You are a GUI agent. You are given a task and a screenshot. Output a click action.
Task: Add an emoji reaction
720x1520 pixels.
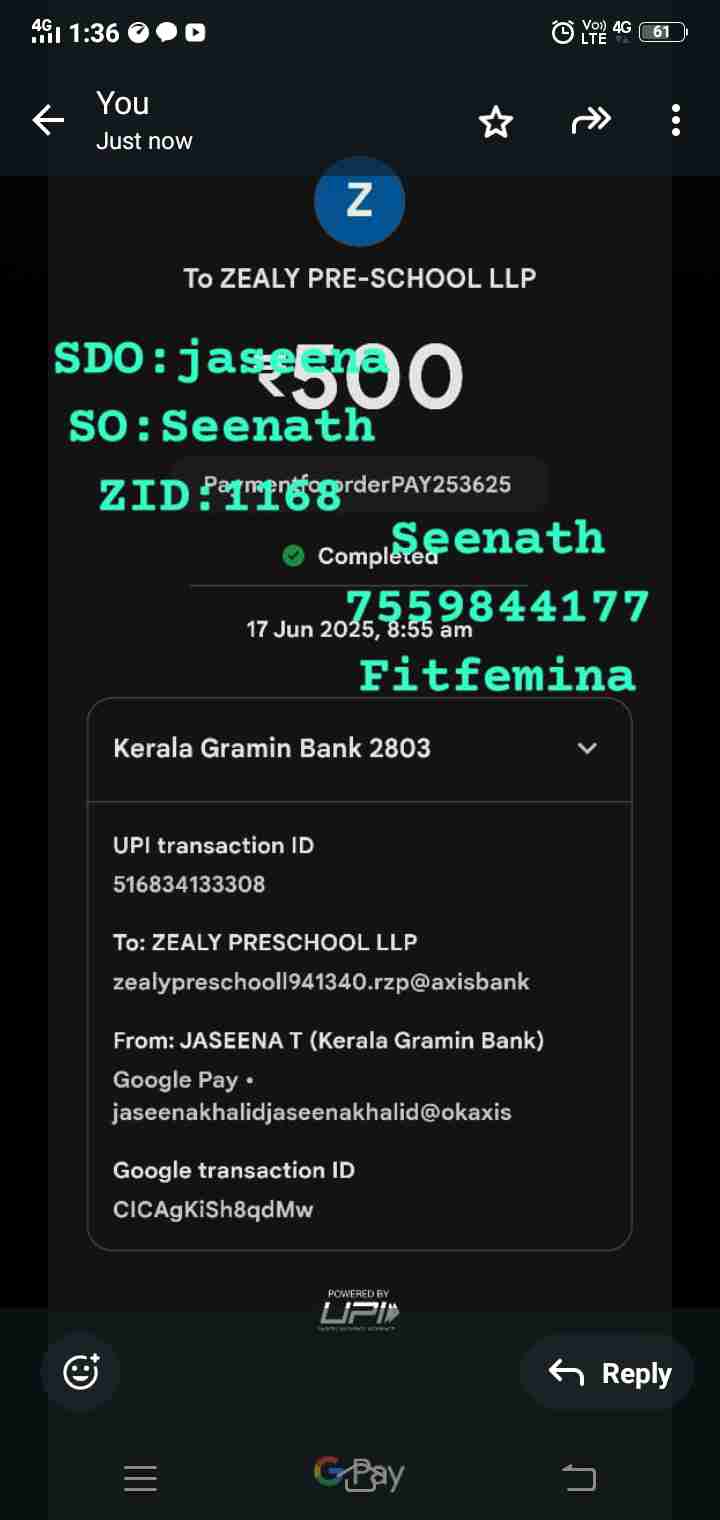81,1370
